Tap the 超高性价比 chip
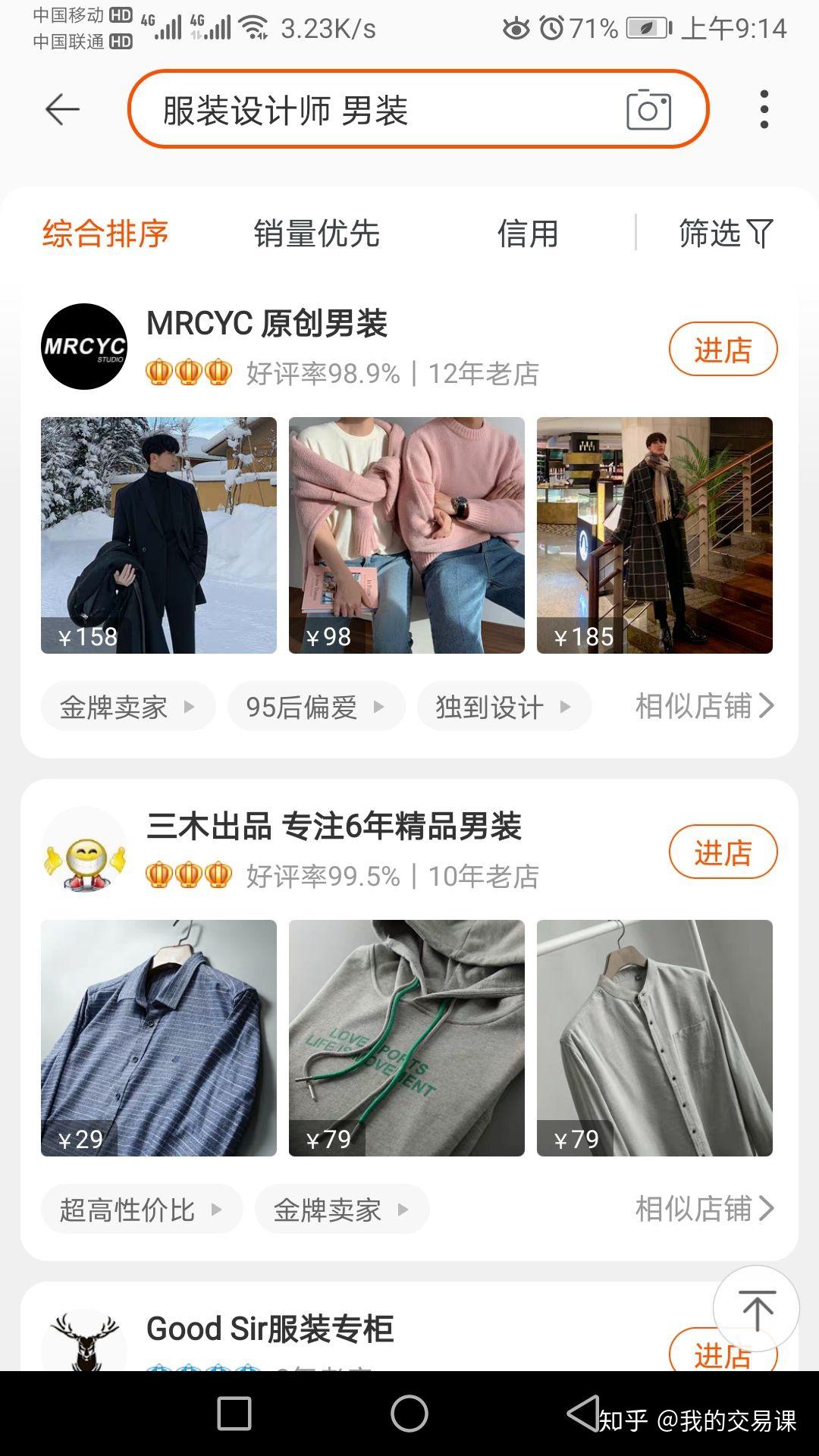Viewport: 819px width, 1456px height. (141, 1210)
